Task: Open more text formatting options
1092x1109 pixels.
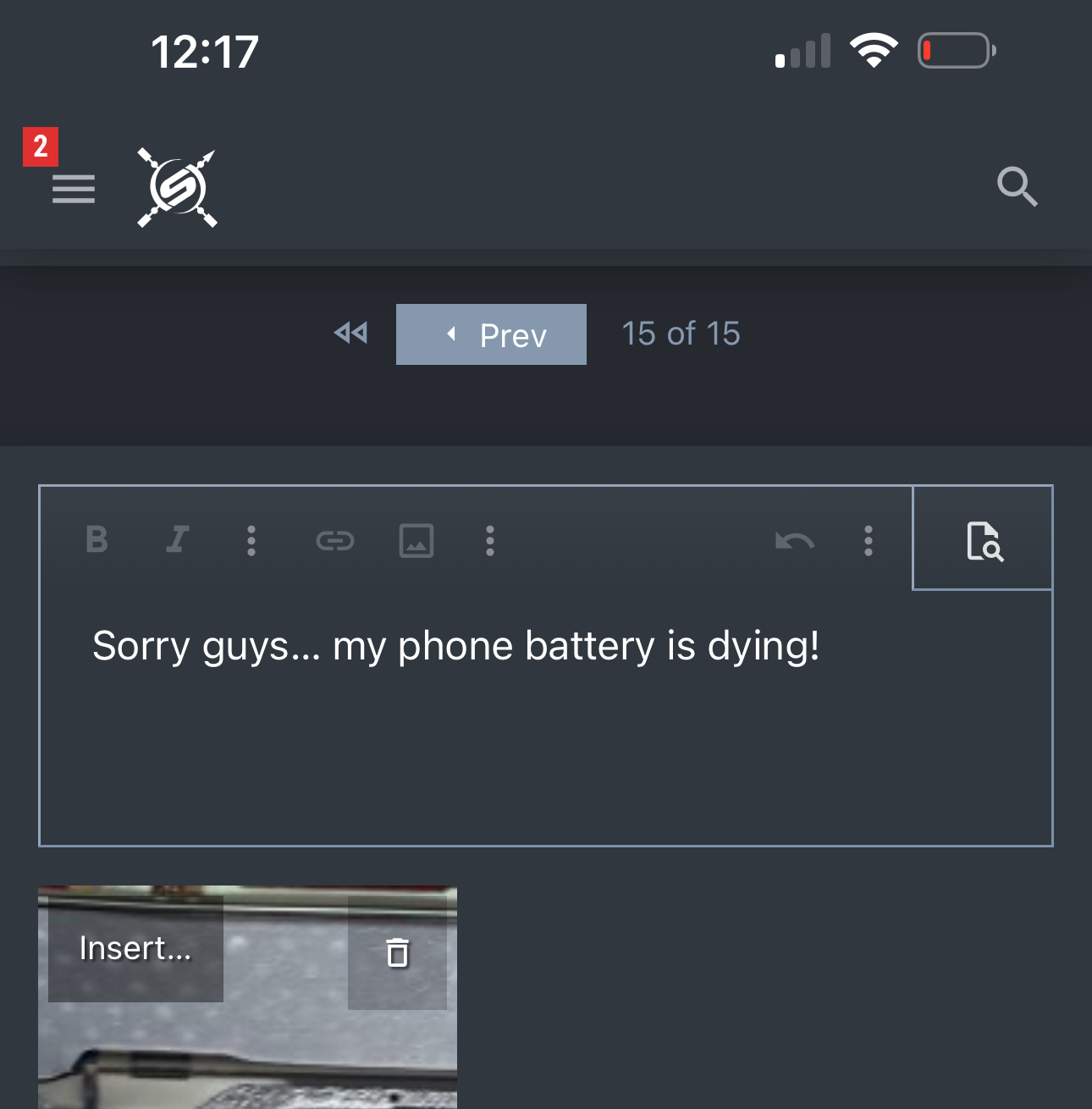Action: click(251, 540)
